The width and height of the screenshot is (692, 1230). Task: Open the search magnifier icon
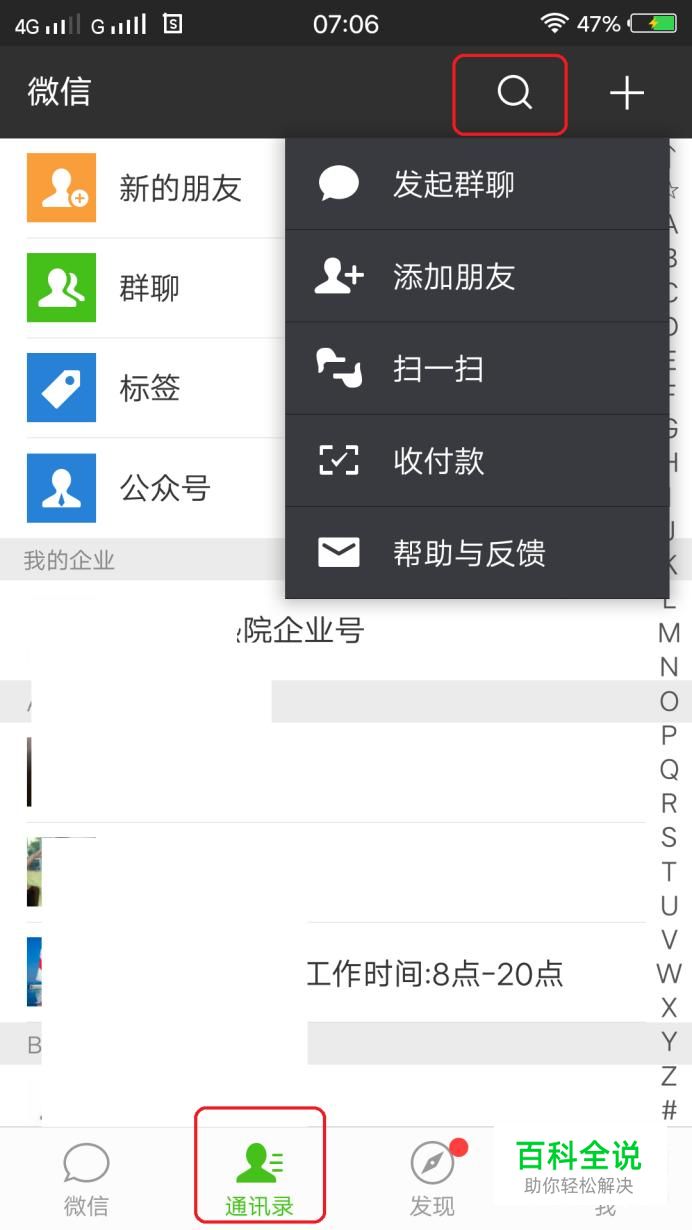[x=514, y=93]
